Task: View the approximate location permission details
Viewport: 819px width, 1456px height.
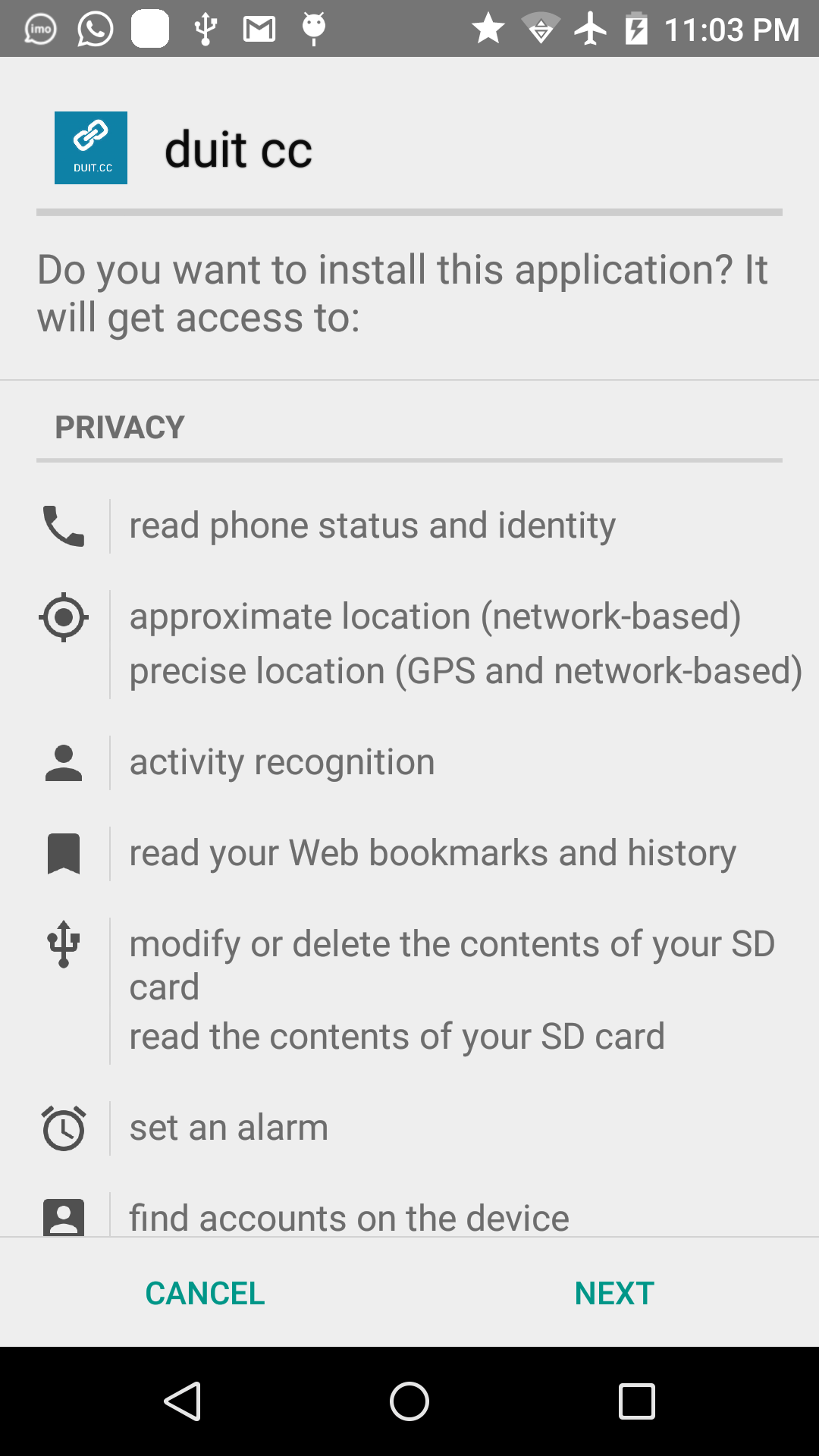Action: pos(435,616)
